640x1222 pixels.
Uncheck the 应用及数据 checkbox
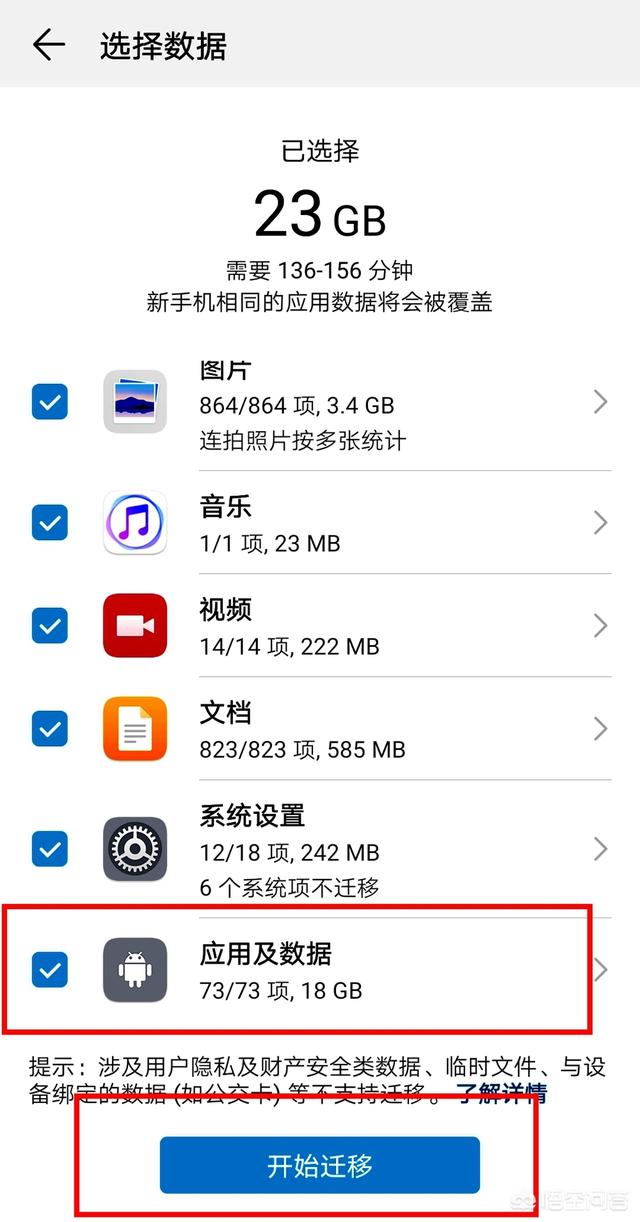point(49,969)
